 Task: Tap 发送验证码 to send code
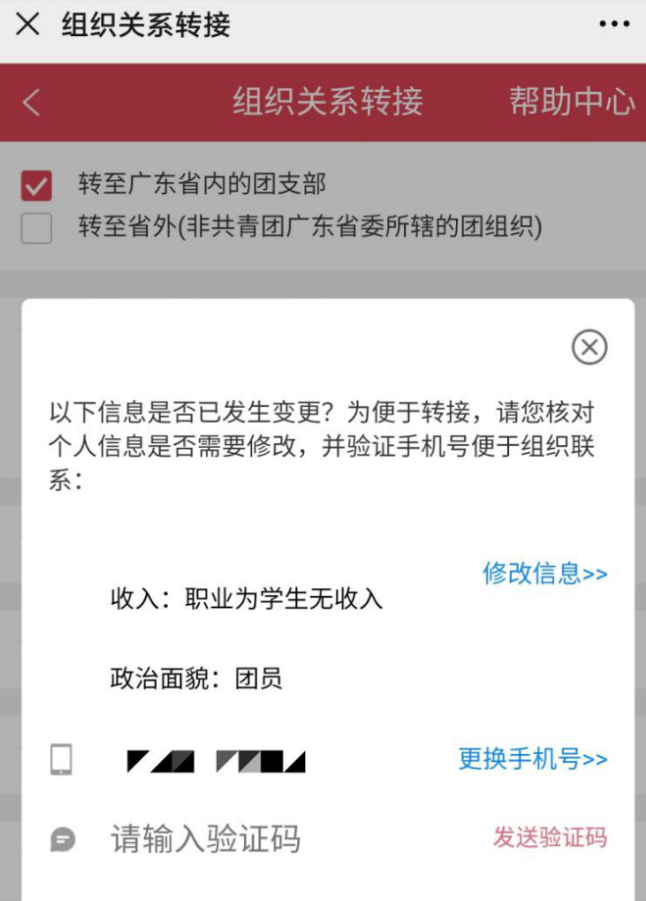(549, 837)
